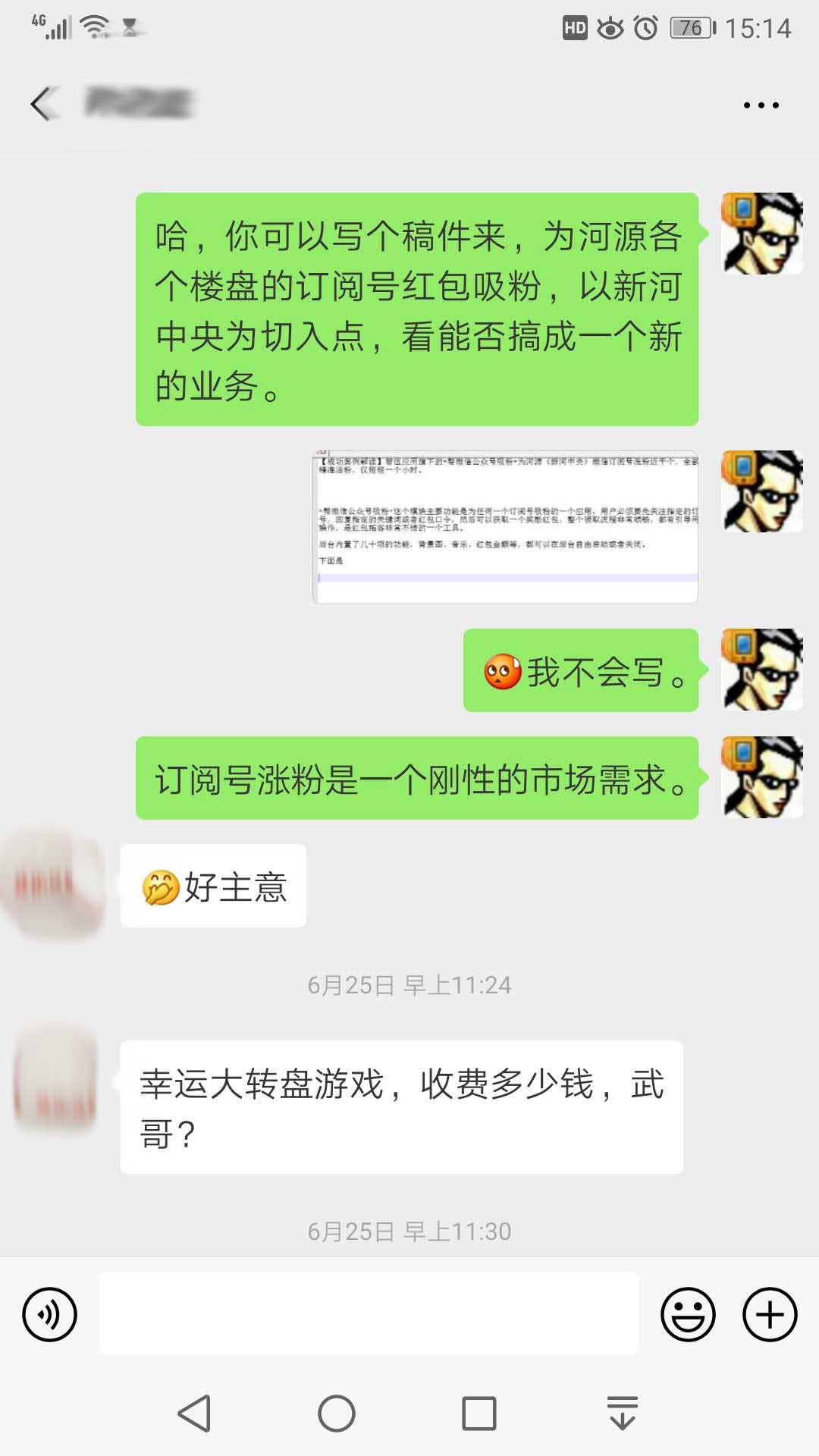Image resolution: width=819 pixels, height=1456 pixels.
Task: Open the plus attachment menu
Action: point(769,1314)
